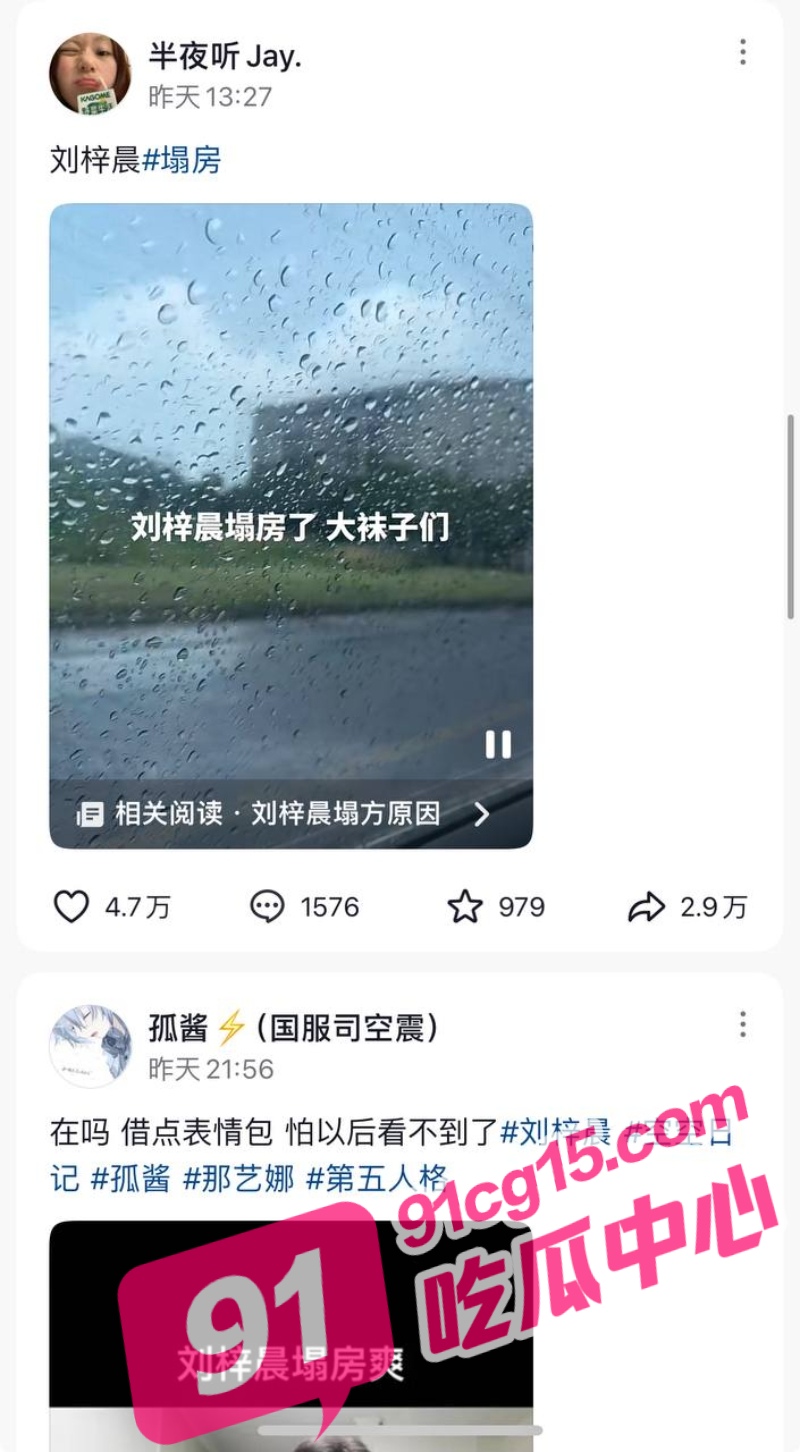
Task: Open the #第五人格 hashtag
Action: [x=375, y=1178]
